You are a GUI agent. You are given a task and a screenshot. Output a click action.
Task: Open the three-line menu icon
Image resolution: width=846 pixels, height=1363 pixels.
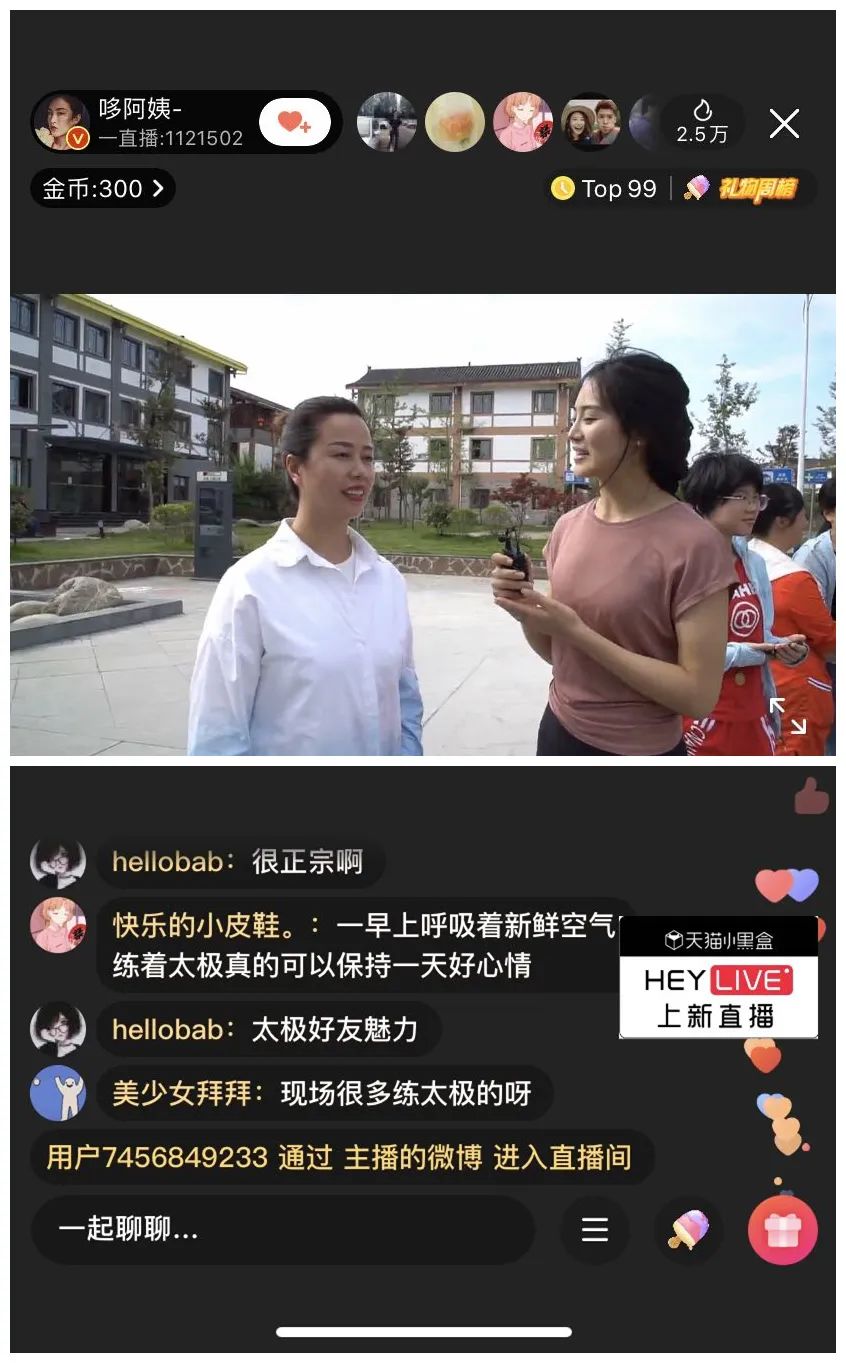pyautogui.click(x=595, y=1229)
